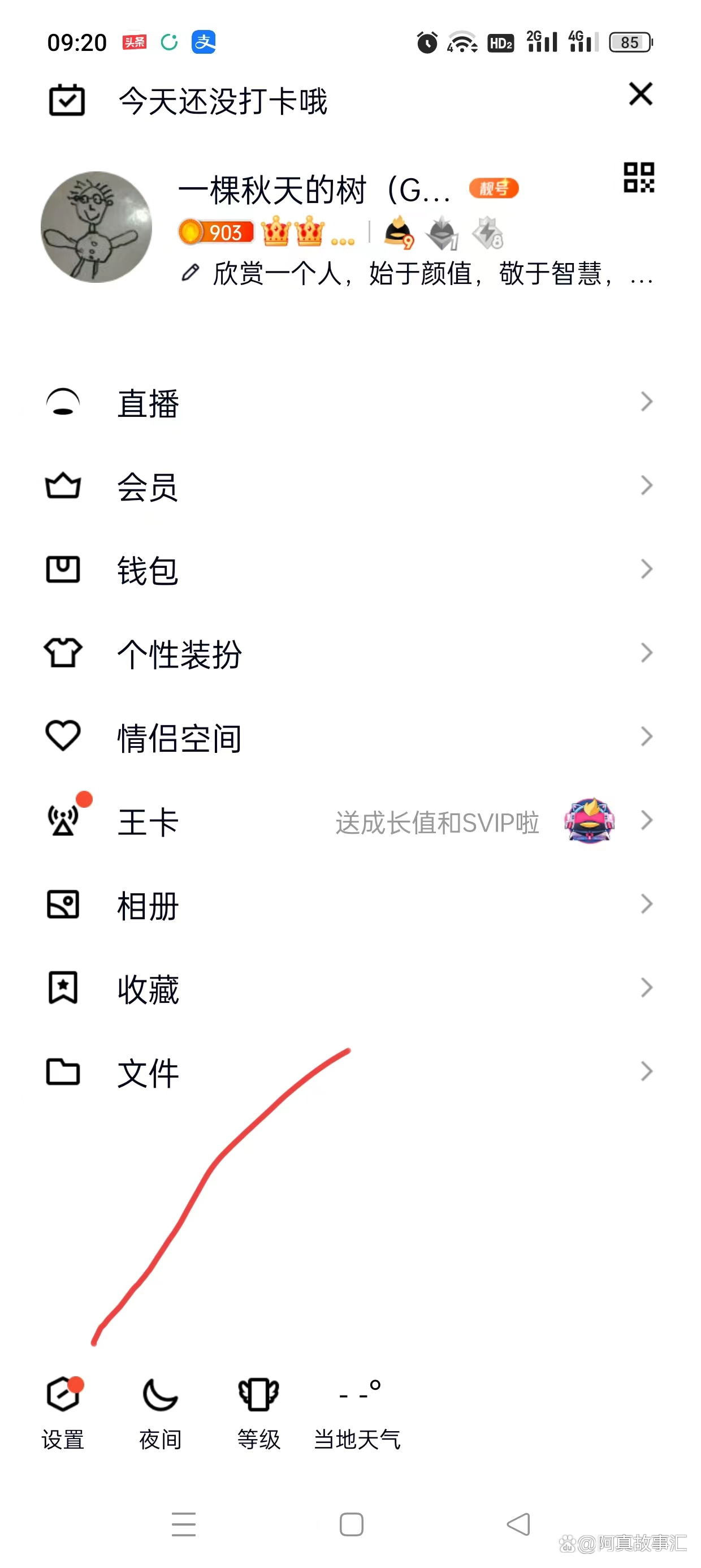Screen dimensions: 701x1568
Task: Expand the 钱包 row arrow
Action: 647,569
